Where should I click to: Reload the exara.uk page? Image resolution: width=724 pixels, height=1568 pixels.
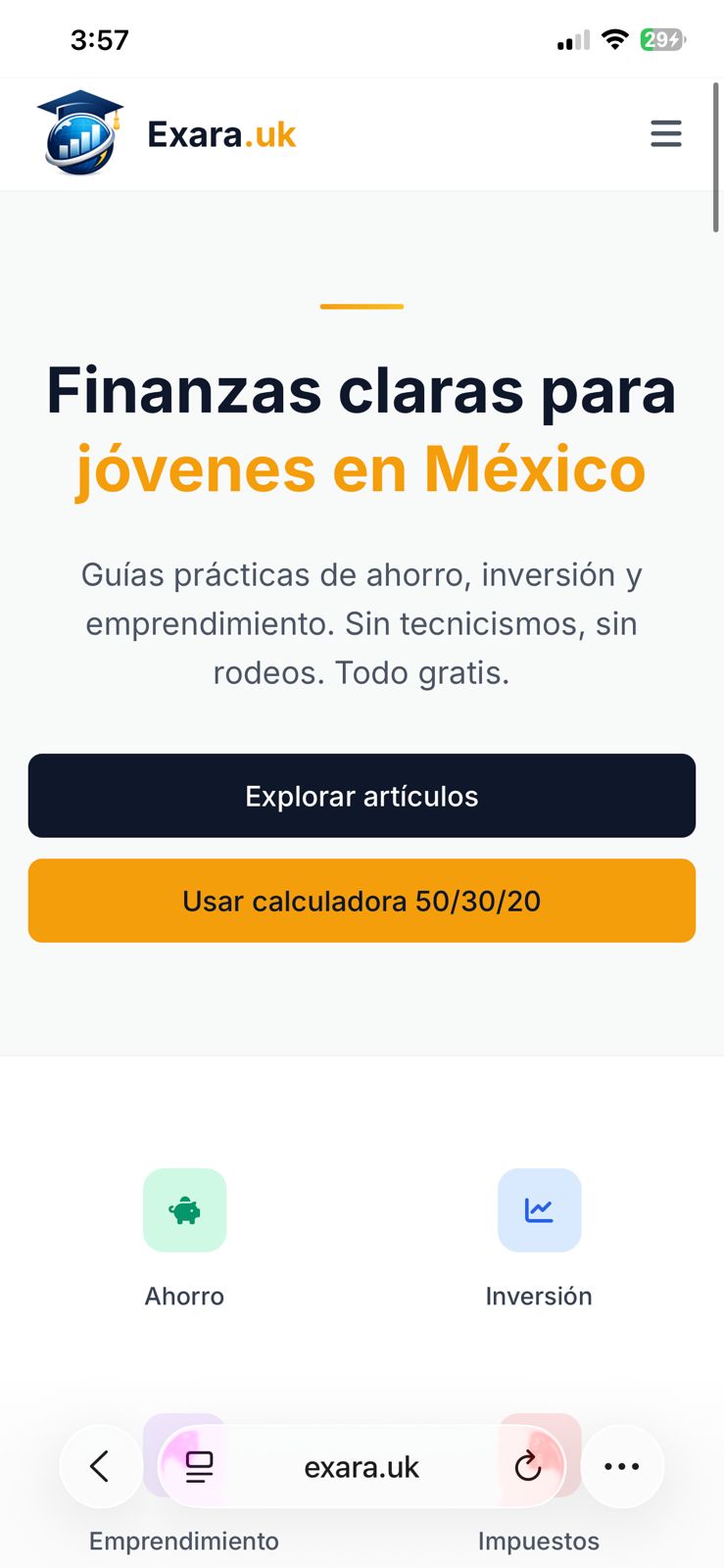(x=528, y=1466)
